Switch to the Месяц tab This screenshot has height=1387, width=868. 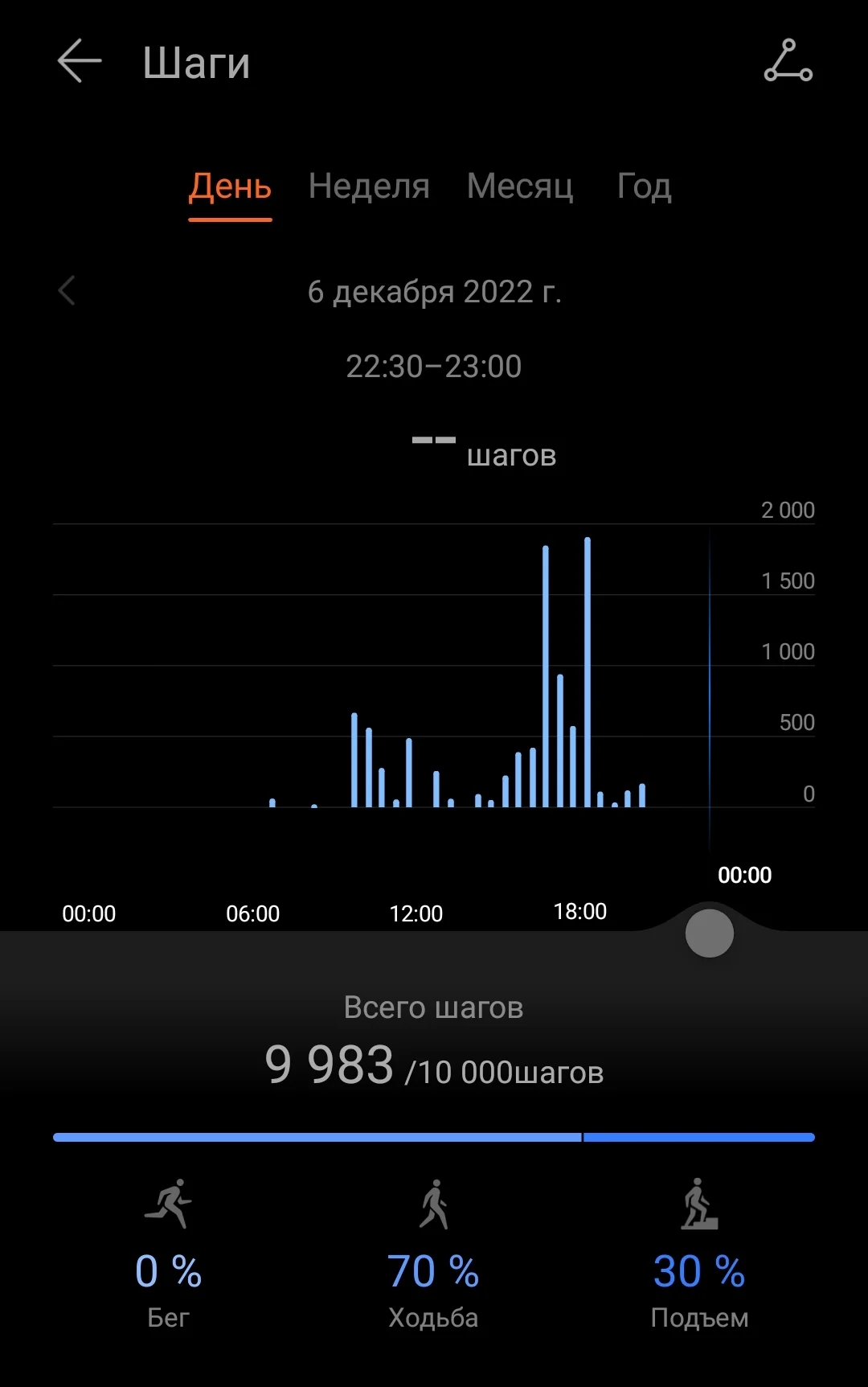point(520,187)
